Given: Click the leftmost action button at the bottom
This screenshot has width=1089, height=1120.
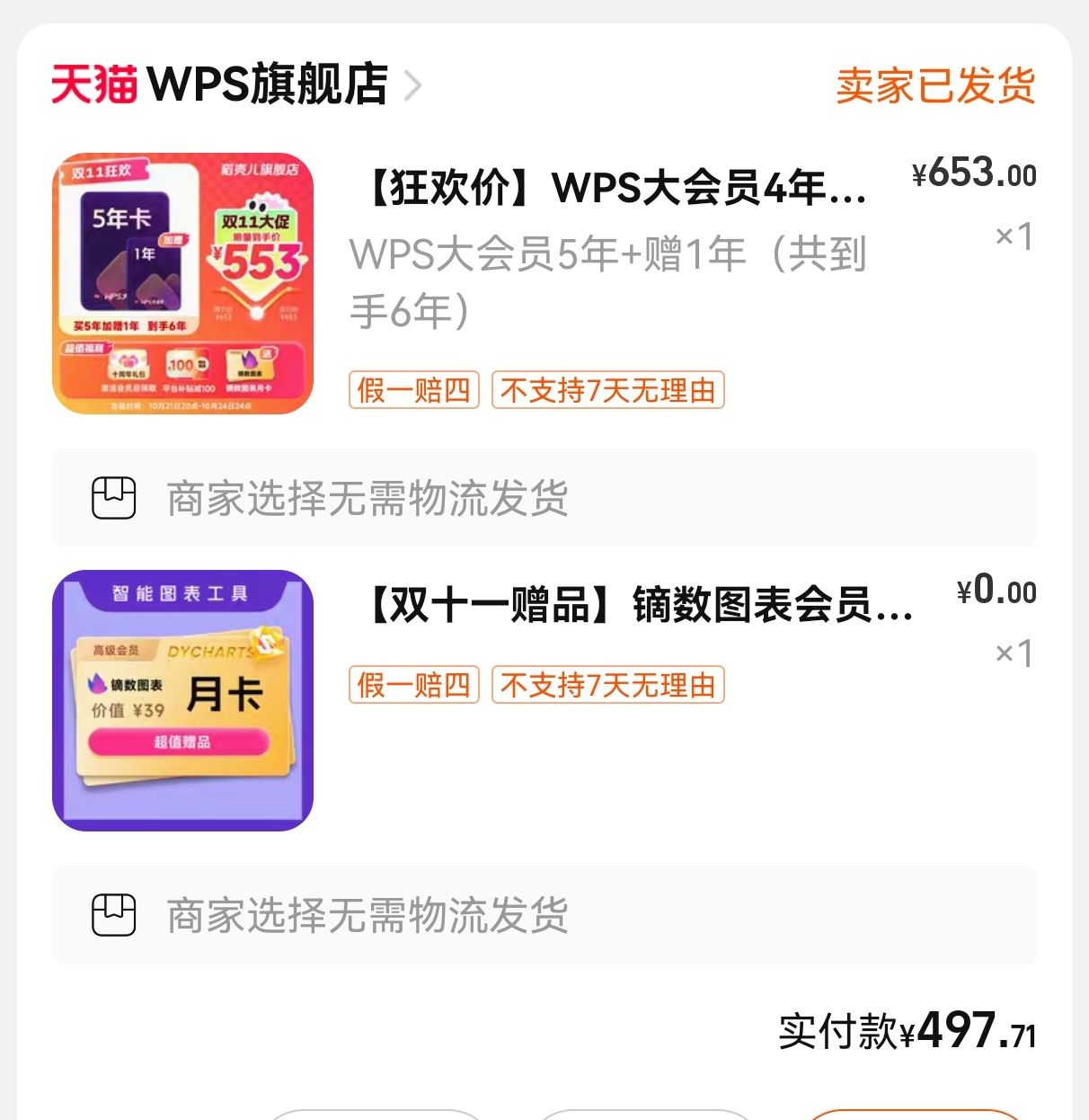Looking at the screenshot, I should (x=377, y=1115).
